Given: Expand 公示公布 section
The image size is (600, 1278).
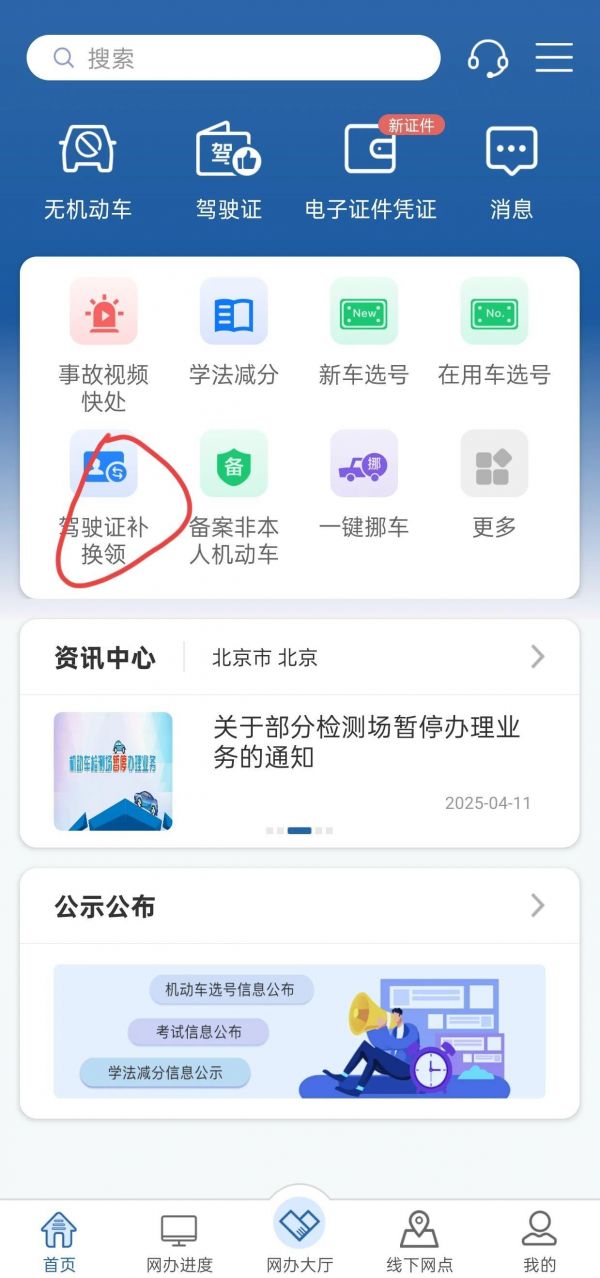Looking at the screenshot, I should point(537,906).
